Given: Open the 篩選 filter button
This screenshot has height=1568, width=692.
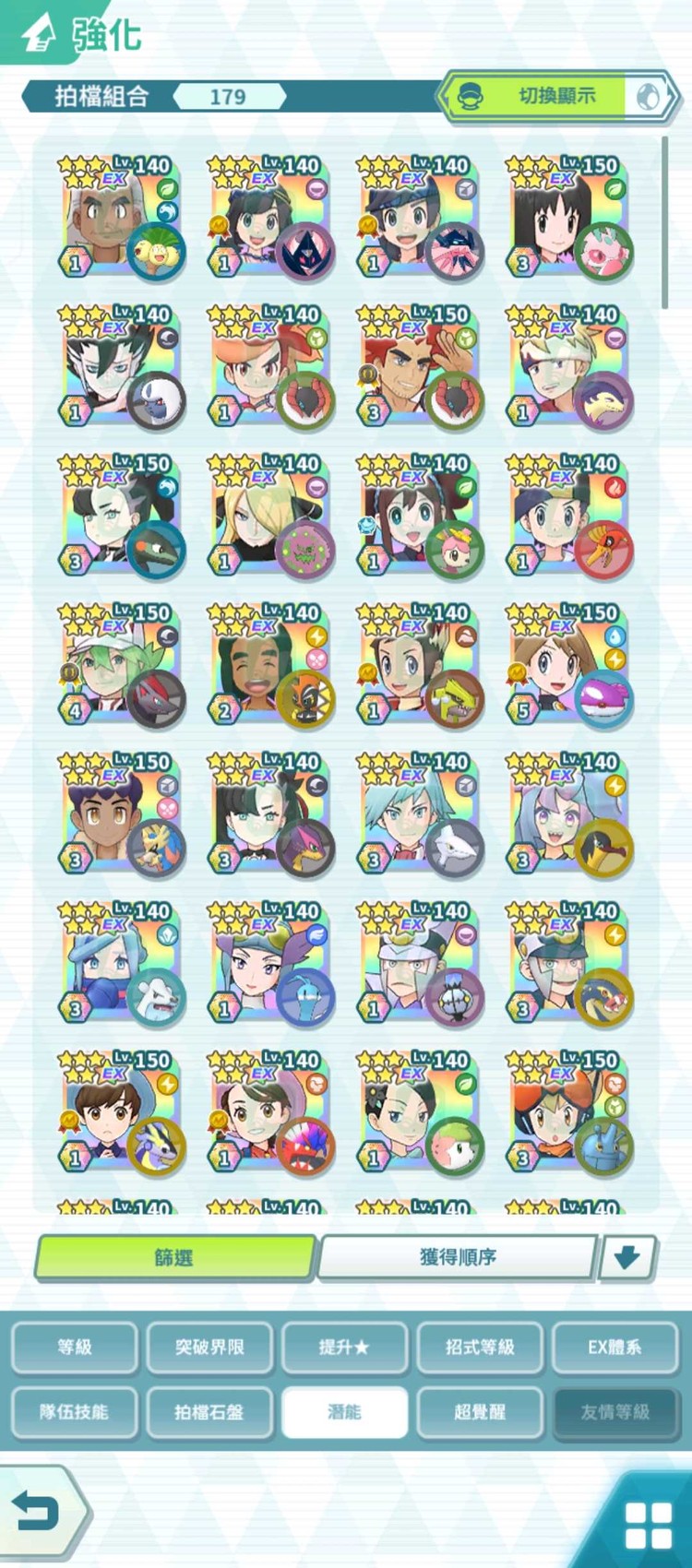Looking at the screenshot, I should click(x=174, y=1257).
